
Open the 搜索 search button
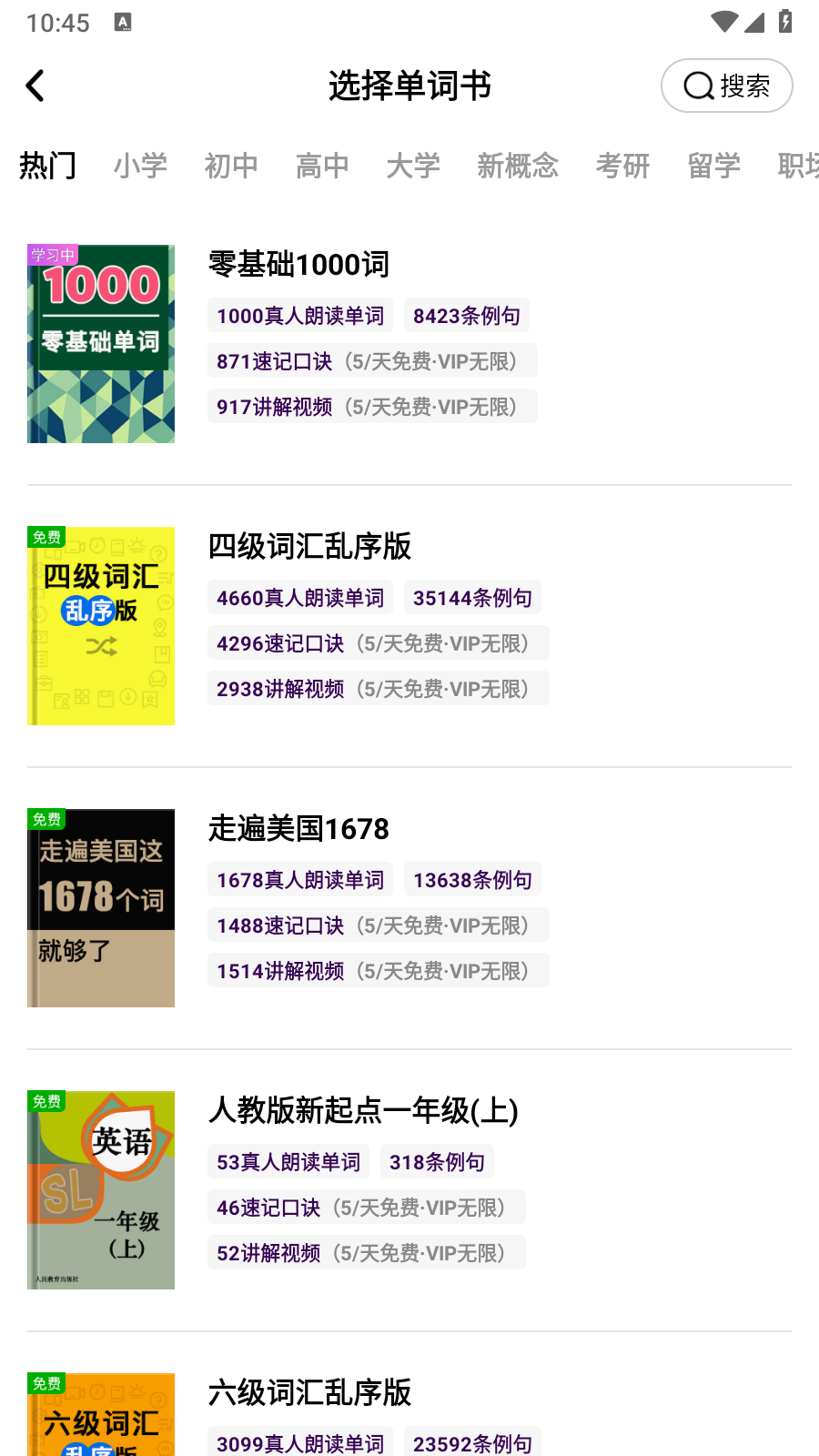click(727, 86)
